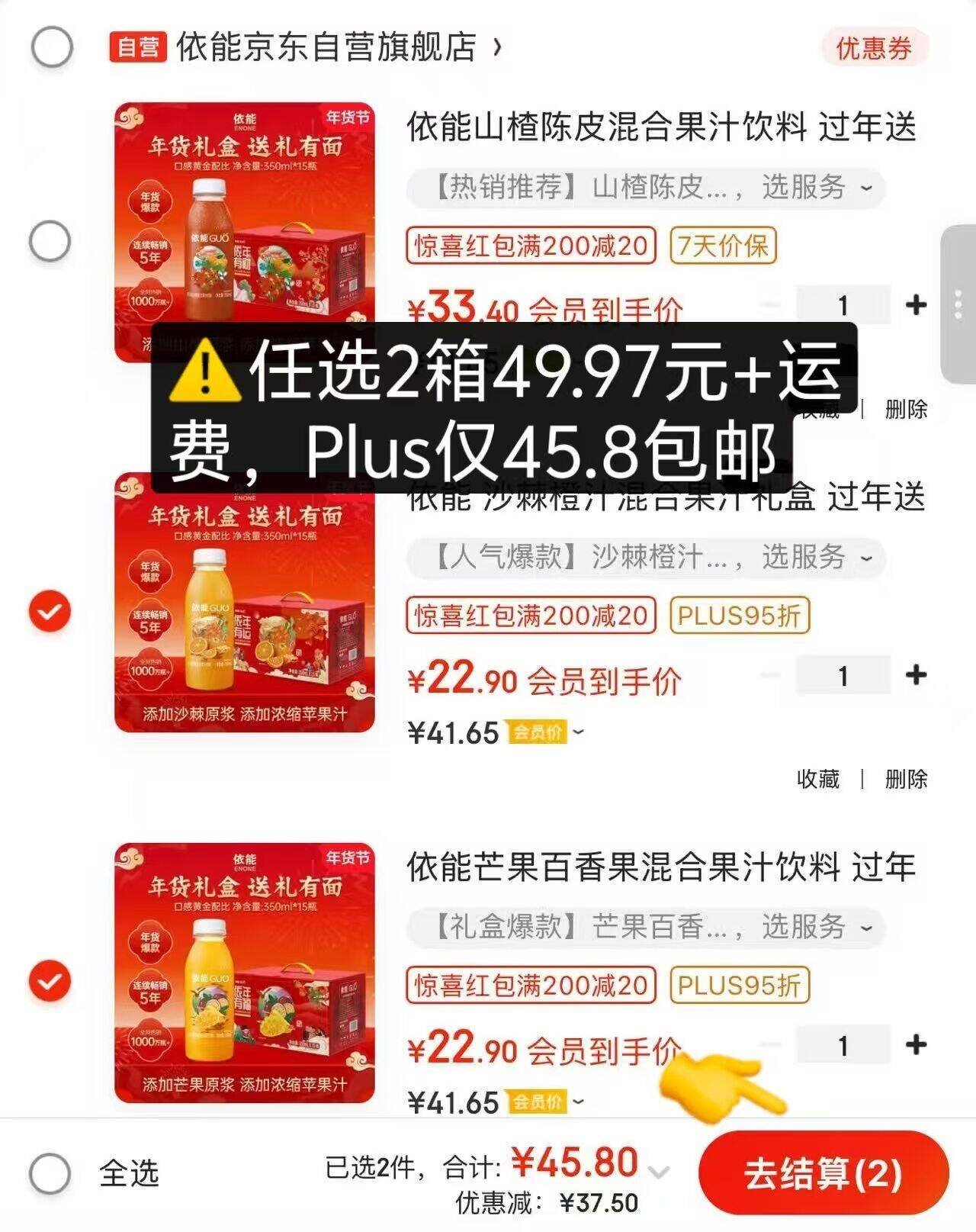
Task: Expand the total price discount breakdown
Action: tap(660, 1172)
